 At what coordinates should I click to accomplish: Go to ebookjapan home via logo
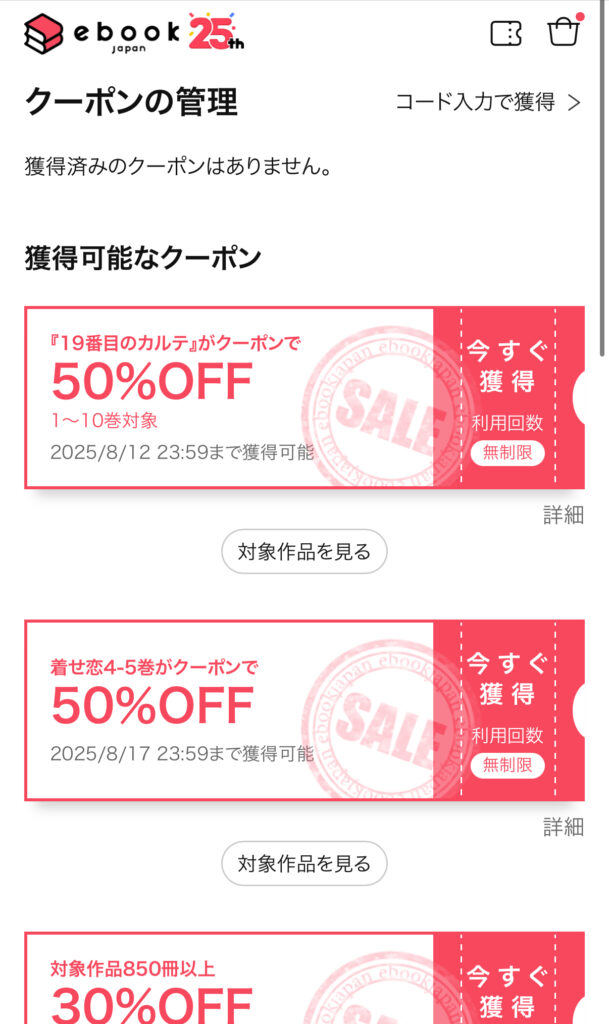point(134,33)
